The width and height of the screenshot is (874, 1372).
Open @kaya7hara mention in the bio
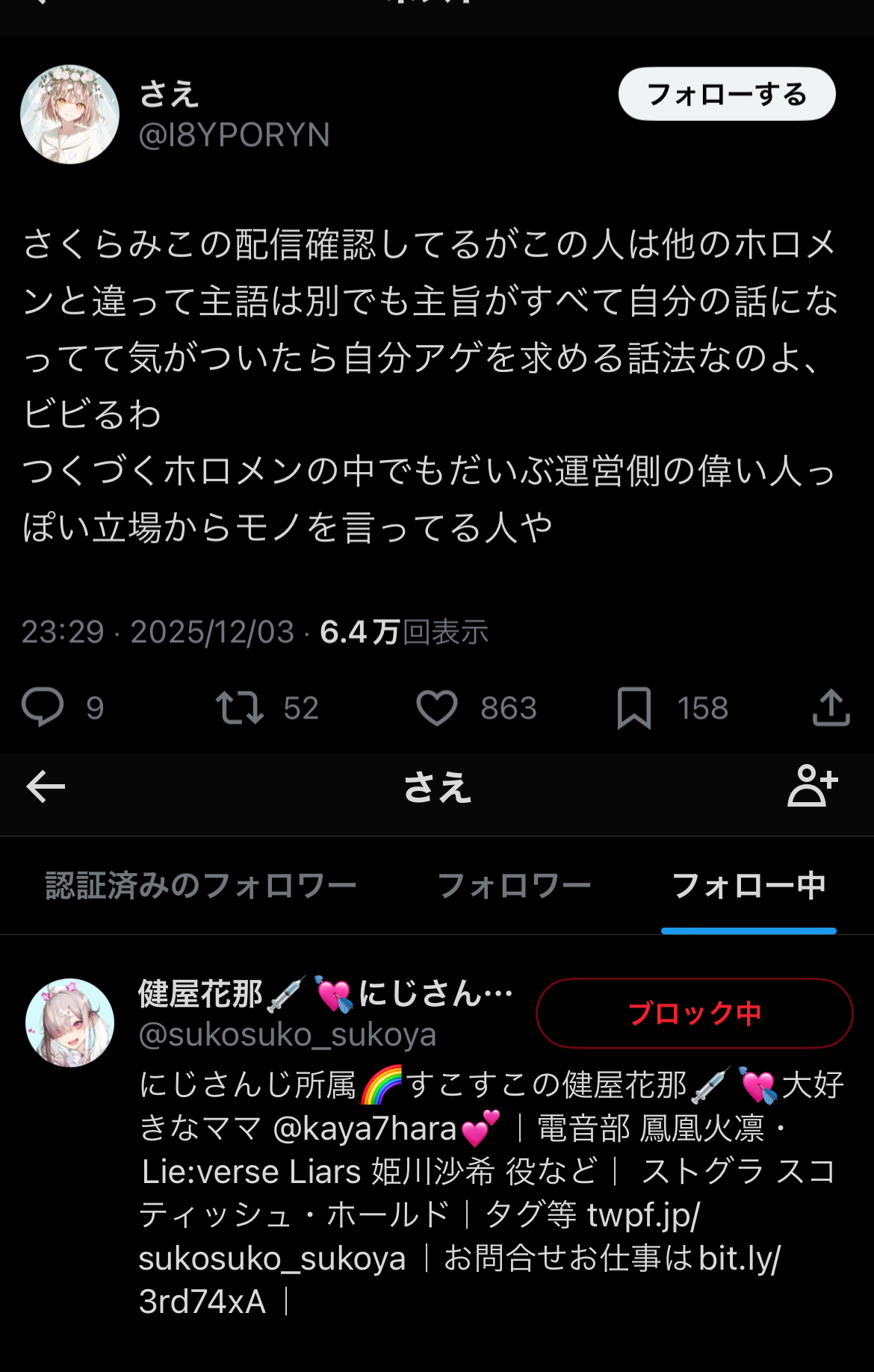pos(365,1129)
